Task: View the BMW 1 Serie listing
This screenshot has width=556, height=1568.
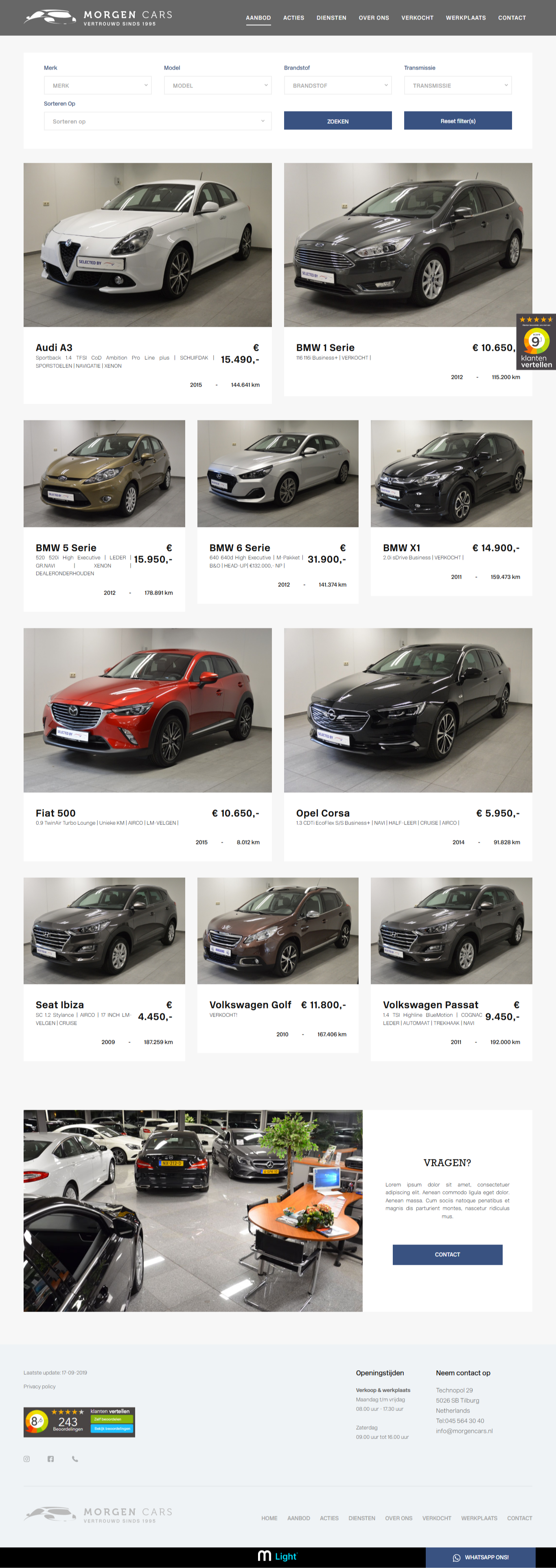Action: tap(325, 348)
